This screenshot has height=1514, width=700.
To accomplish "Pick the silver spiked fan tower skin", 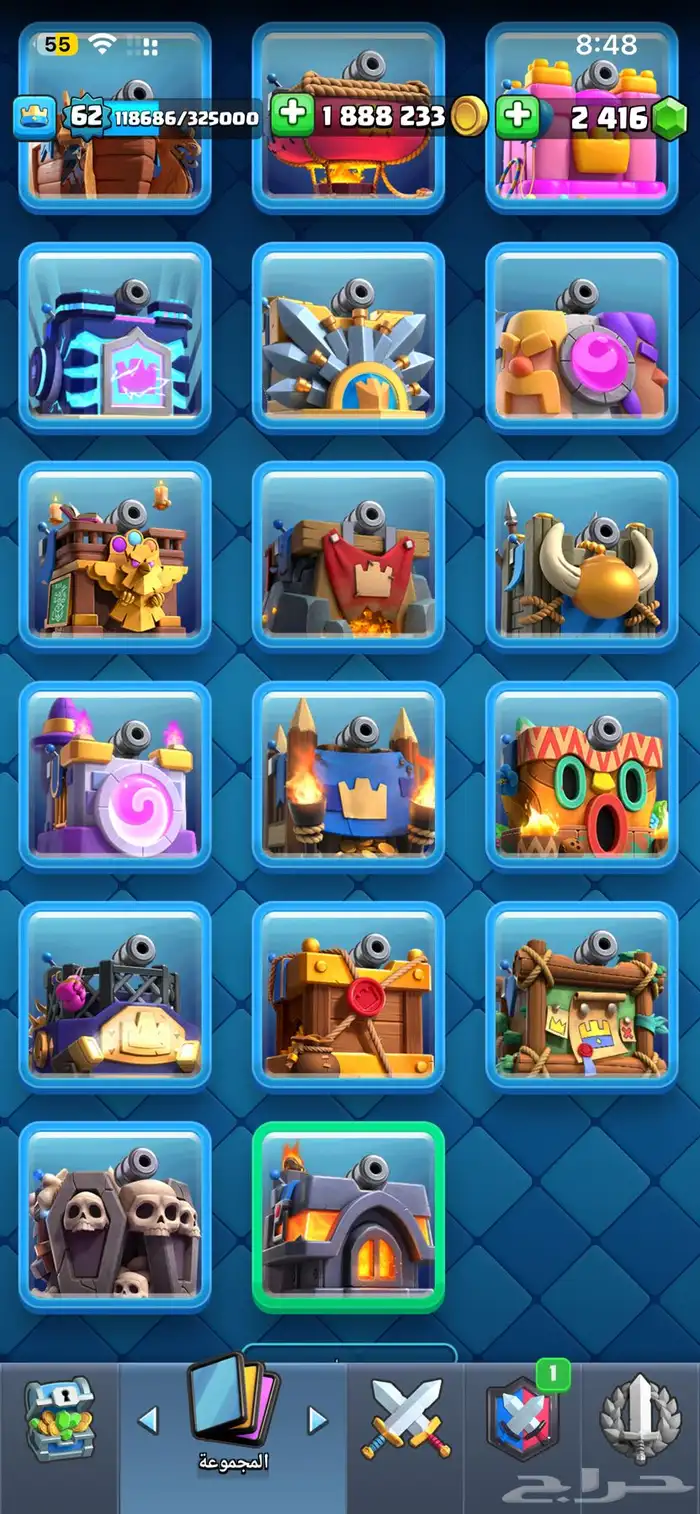I will (x=348, y=337).
